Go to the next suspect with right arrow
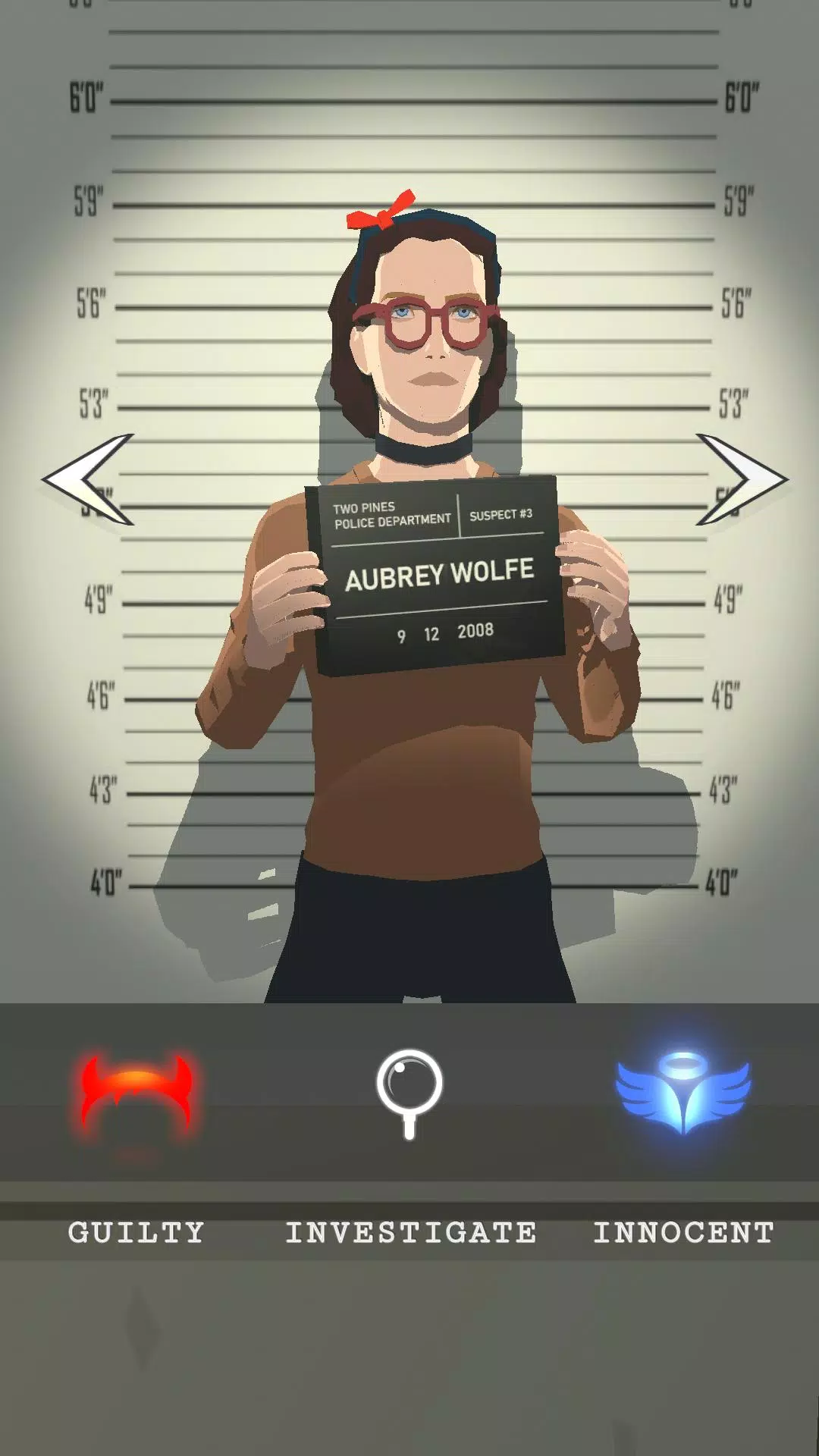Image resolution: width=819 pixels, height=1456 pixels. 742,479
